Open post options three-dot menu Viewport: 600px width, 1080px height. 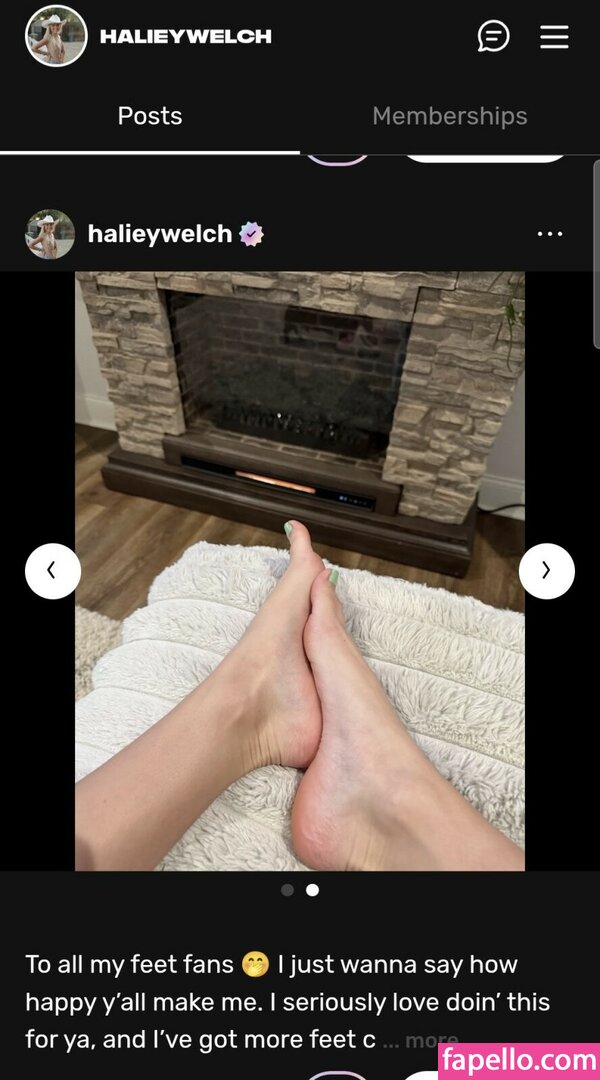point(550,234)
